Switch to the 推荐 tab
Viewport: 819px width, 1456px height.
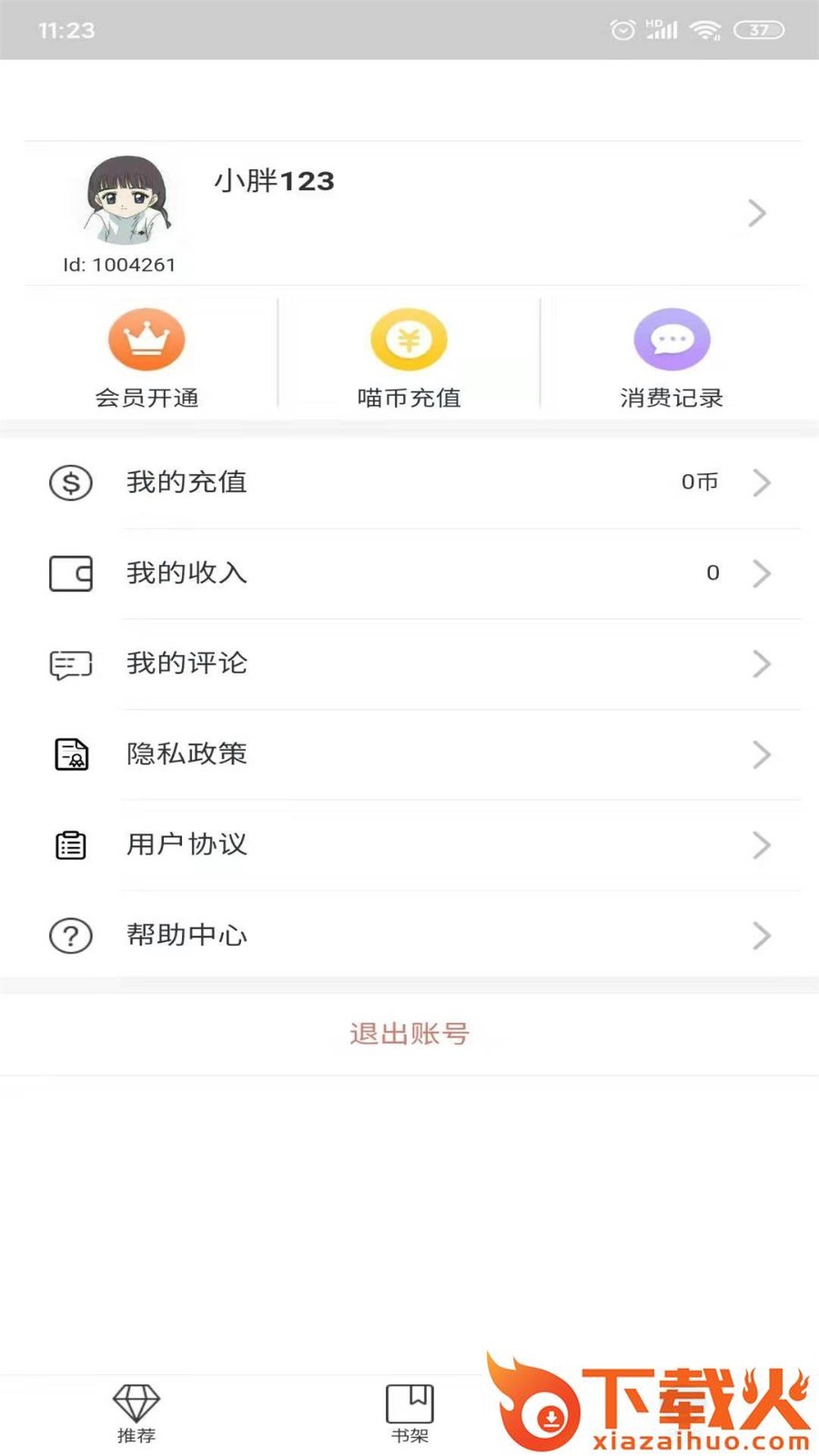(136, 1413)
